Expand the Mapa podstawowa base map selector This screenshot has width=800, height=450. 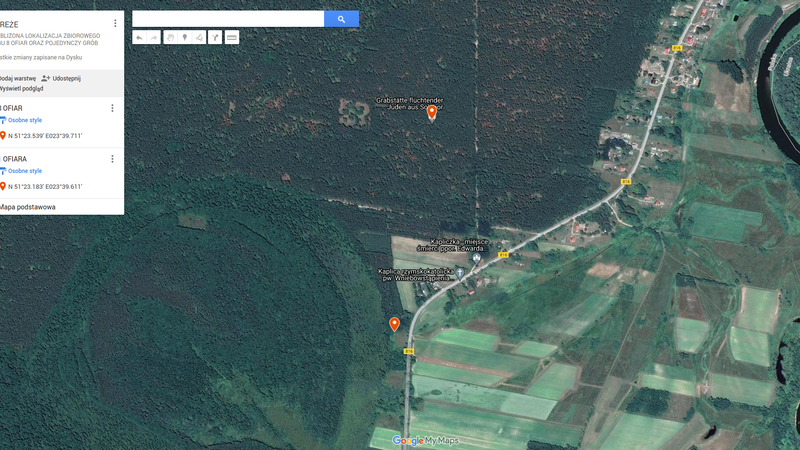pyautogui.click(x=28, y=207)
